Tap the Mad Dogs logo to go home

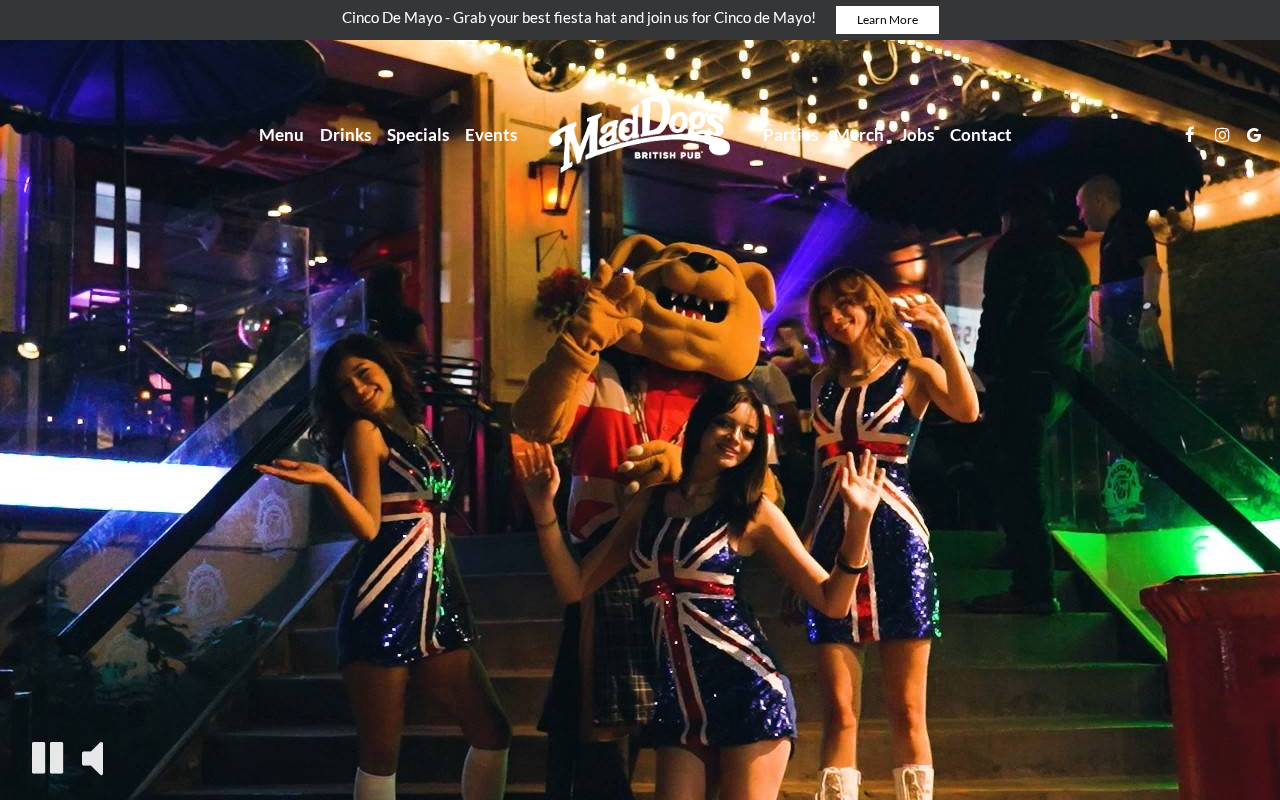[640, 133]
